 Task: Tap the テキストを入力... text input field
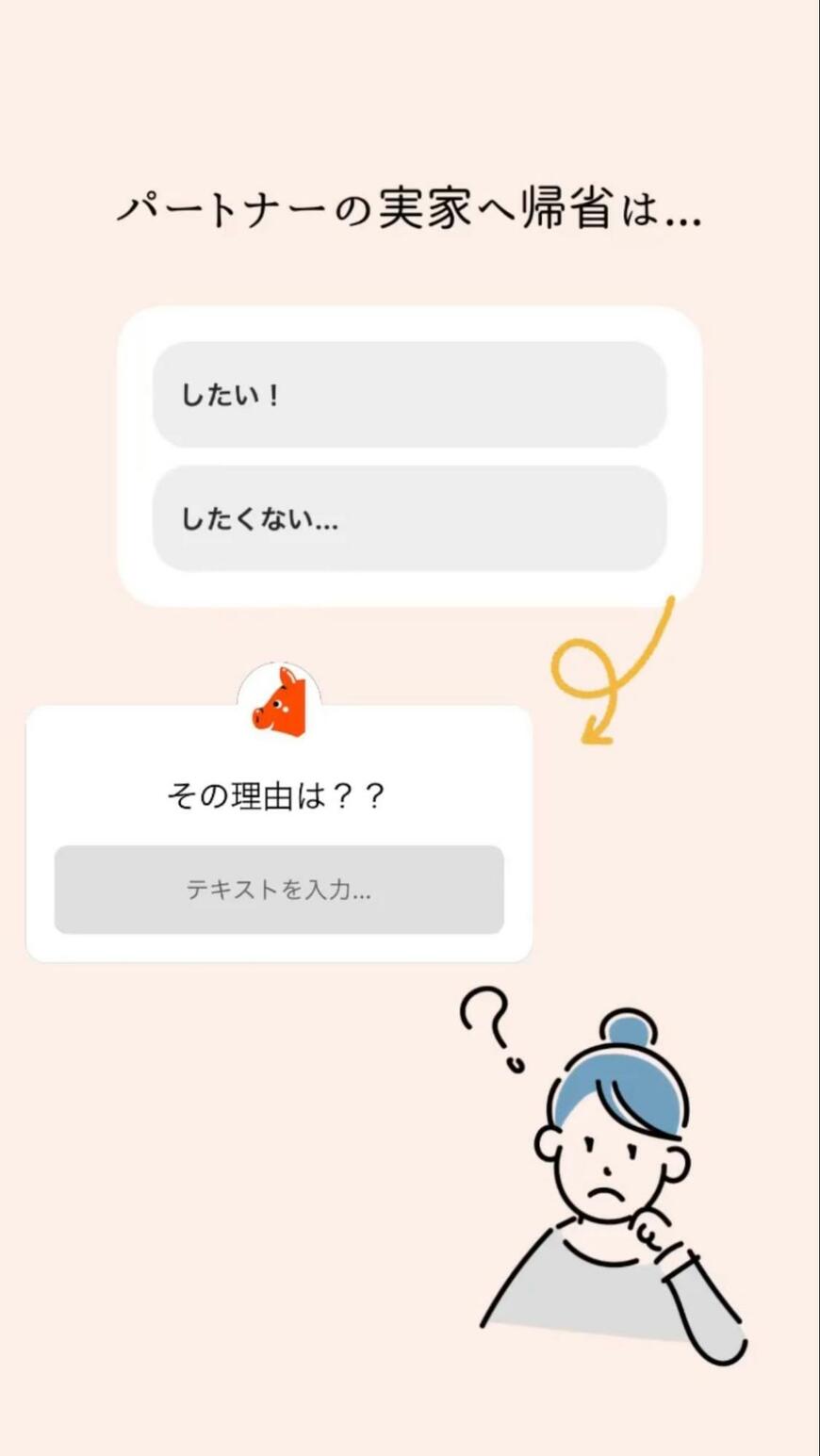click(x=280, y=891)
